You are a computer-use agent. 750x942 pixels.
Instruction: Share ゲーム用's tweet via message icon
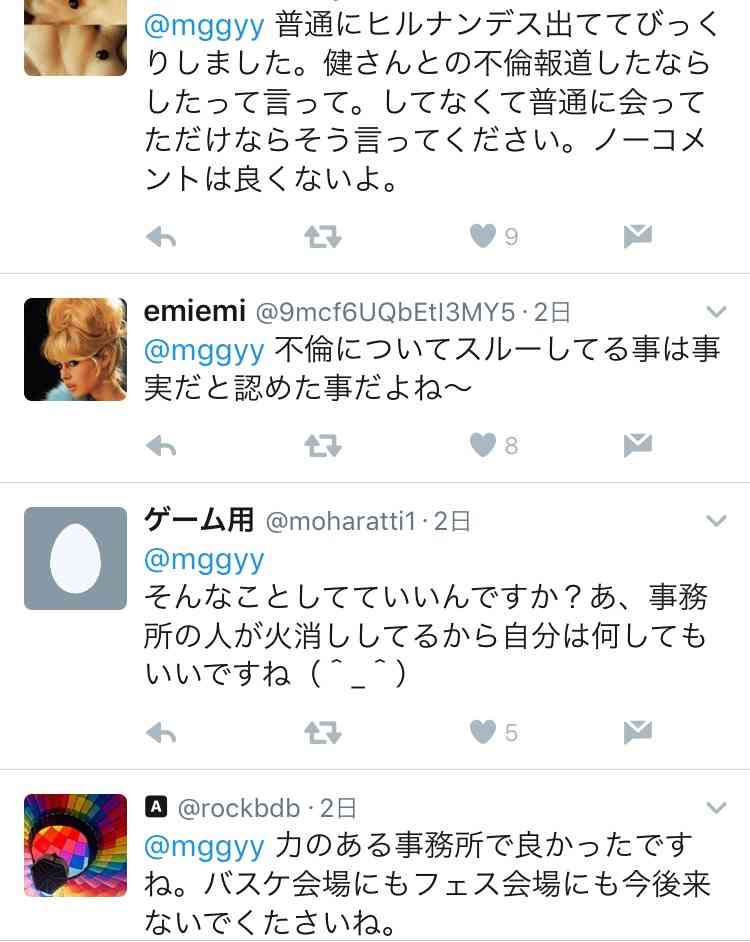coord(637,732)
